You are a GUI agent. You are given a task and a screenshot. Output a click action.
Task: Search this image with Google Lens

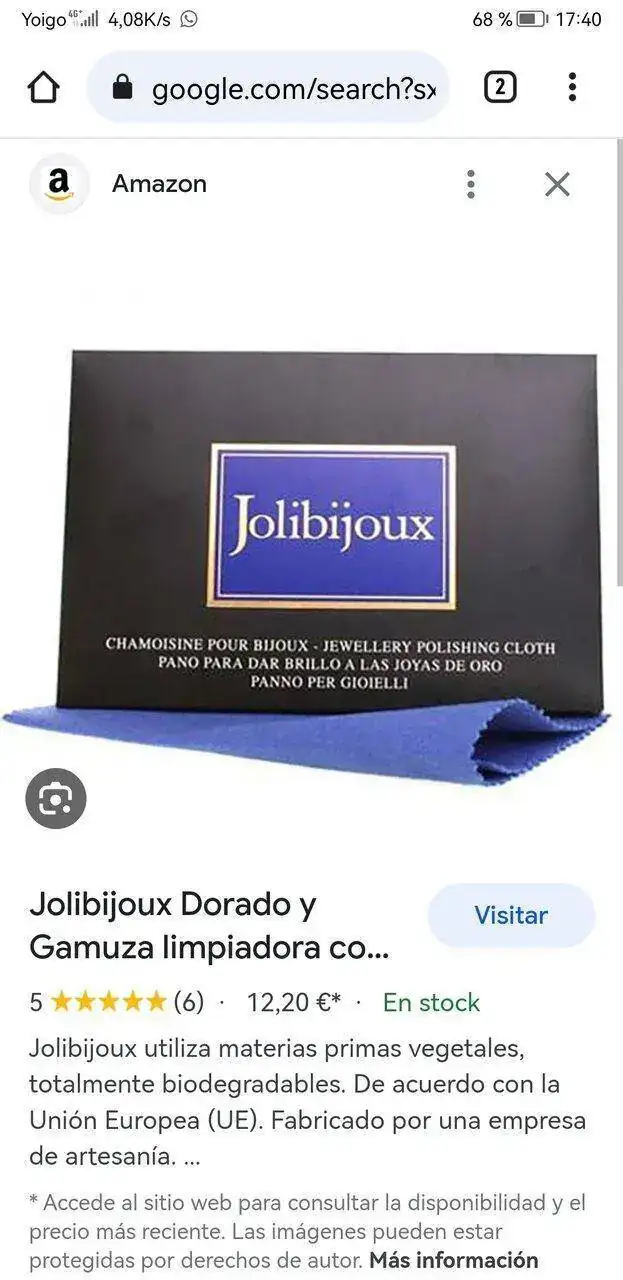56,798
